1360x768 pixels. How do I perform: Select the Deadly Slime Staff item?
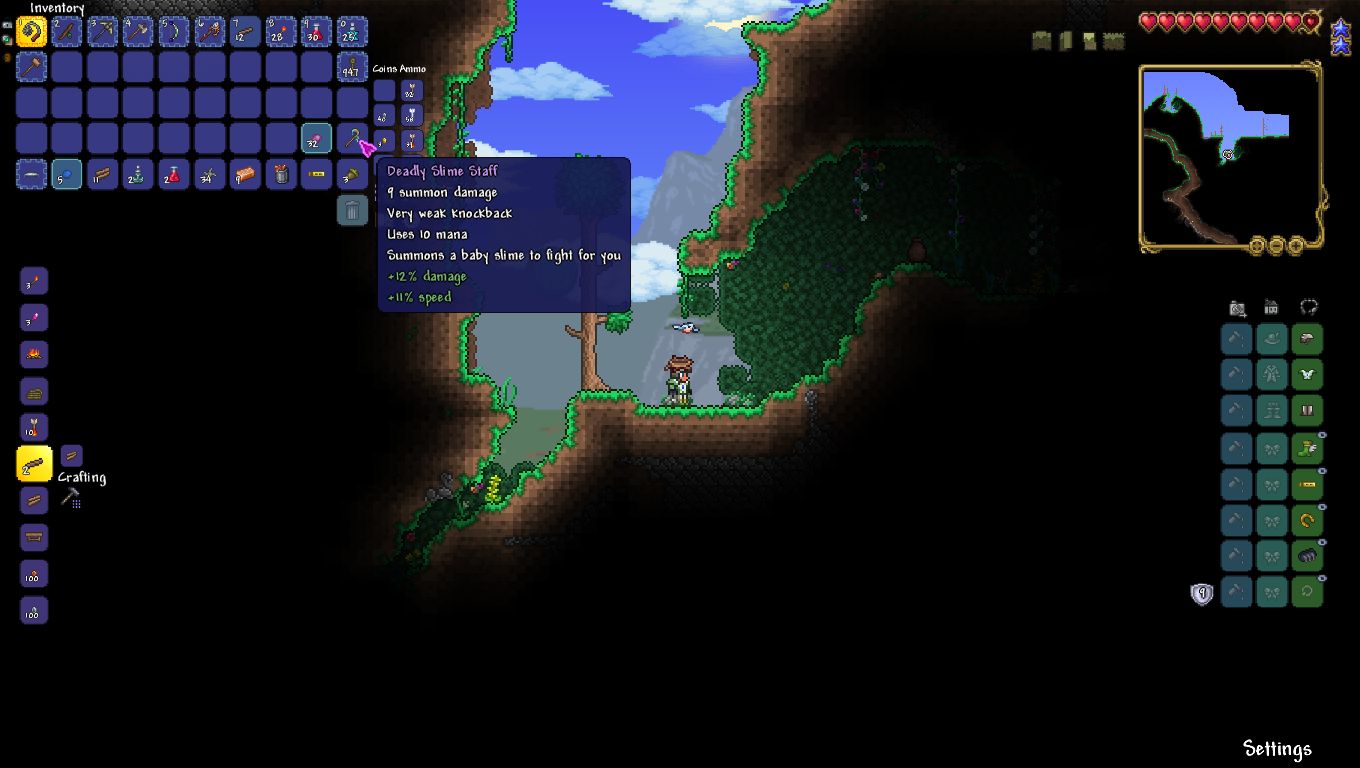[352, 138]
